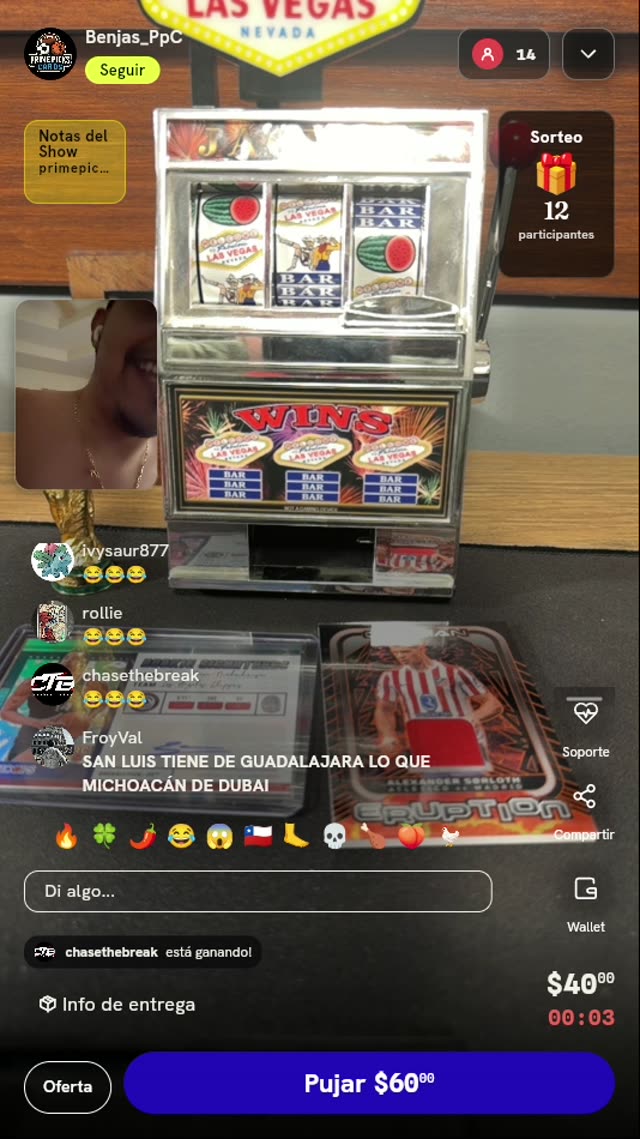The height and width of the screenshot is (1139, 640).
Task: Send the four-leaf clover emoji reaction
Action: tap(105, 836)
